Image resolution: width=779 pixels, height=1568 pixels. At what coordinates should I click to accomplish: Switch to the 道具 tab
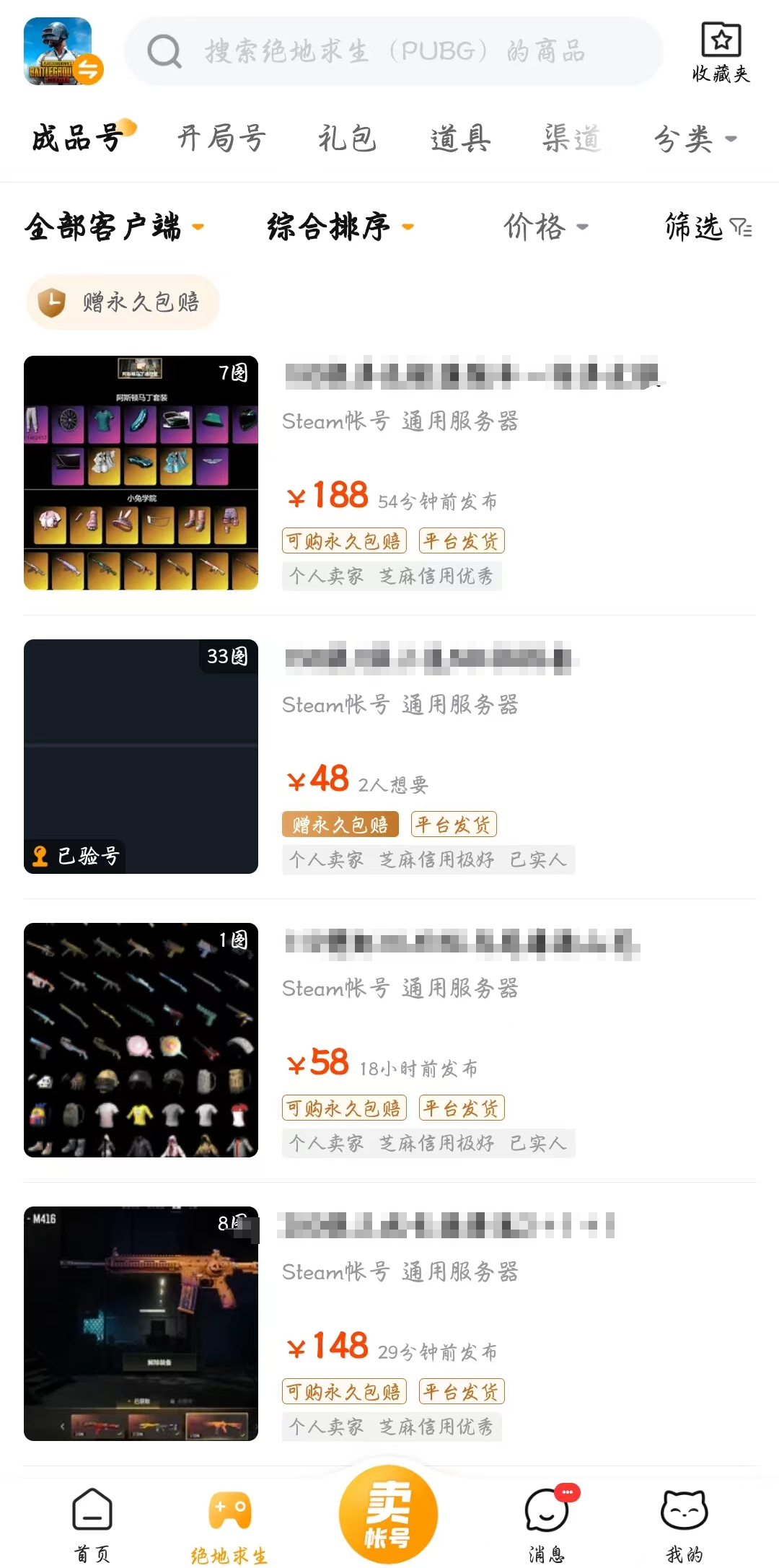(x=460, y=139)
